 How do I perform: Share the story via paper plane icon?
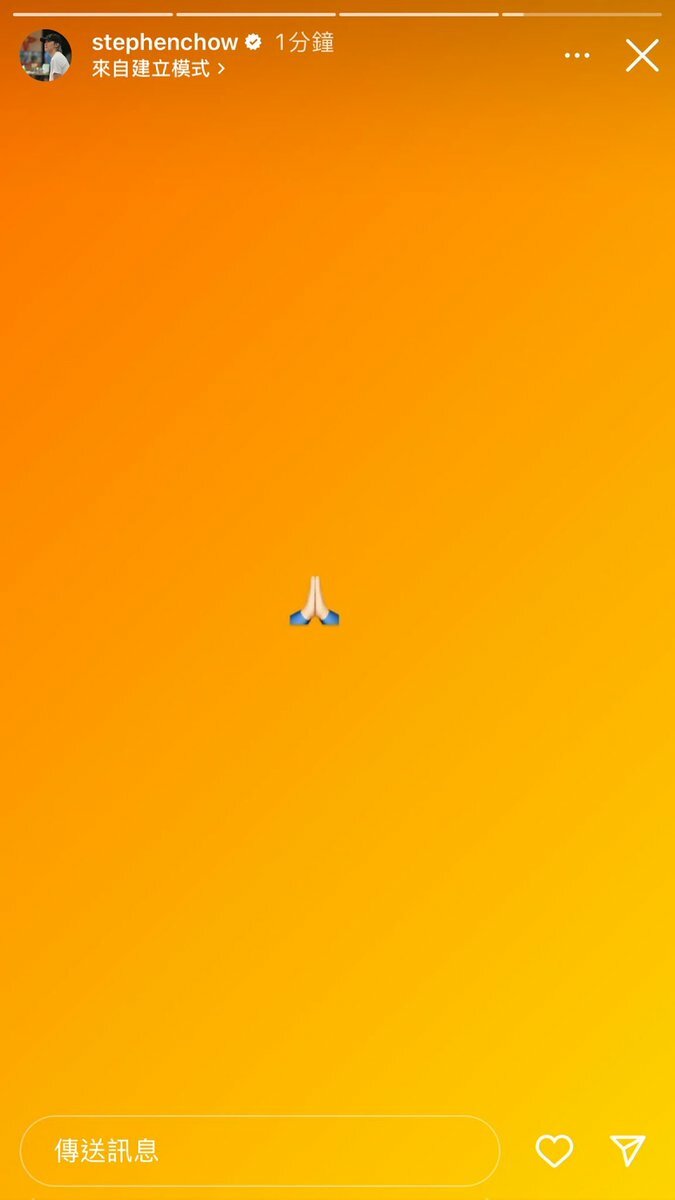point(628,1151)
